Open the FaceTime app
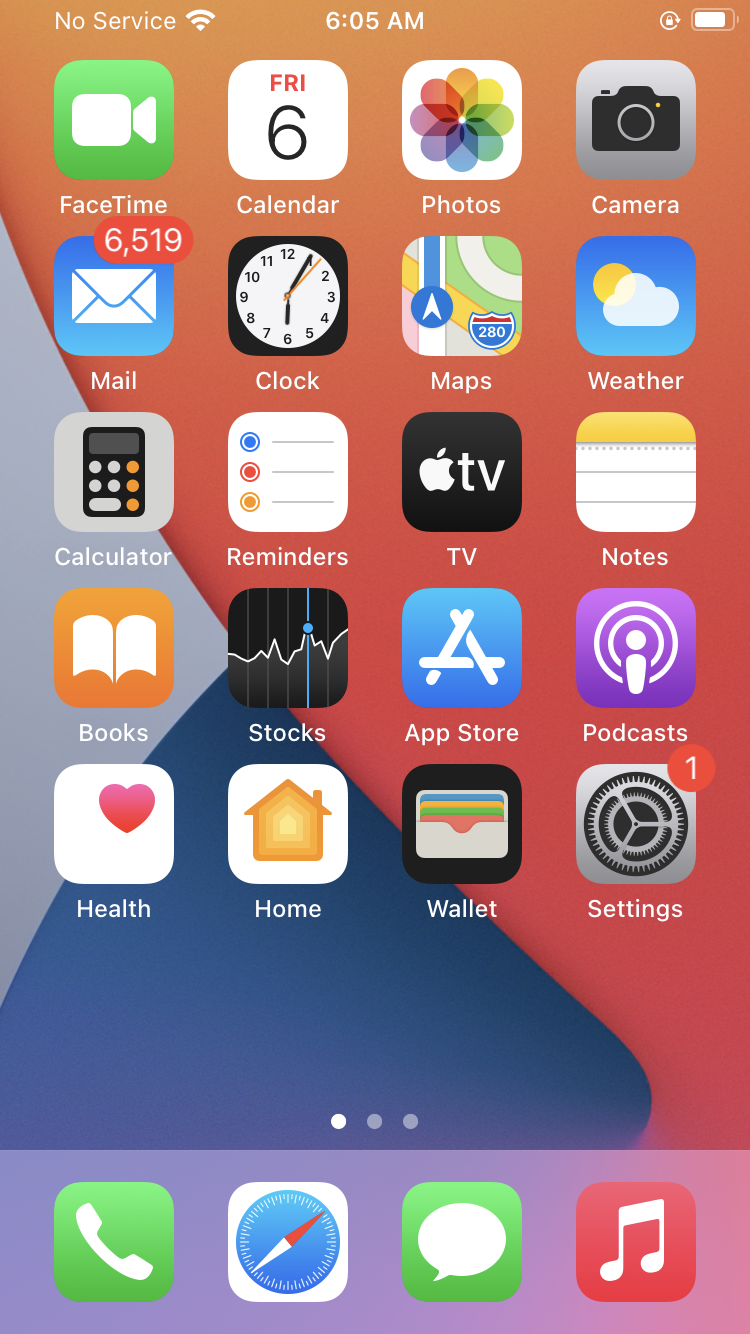This screenshot has height=1334, width=750. point(114,120)
